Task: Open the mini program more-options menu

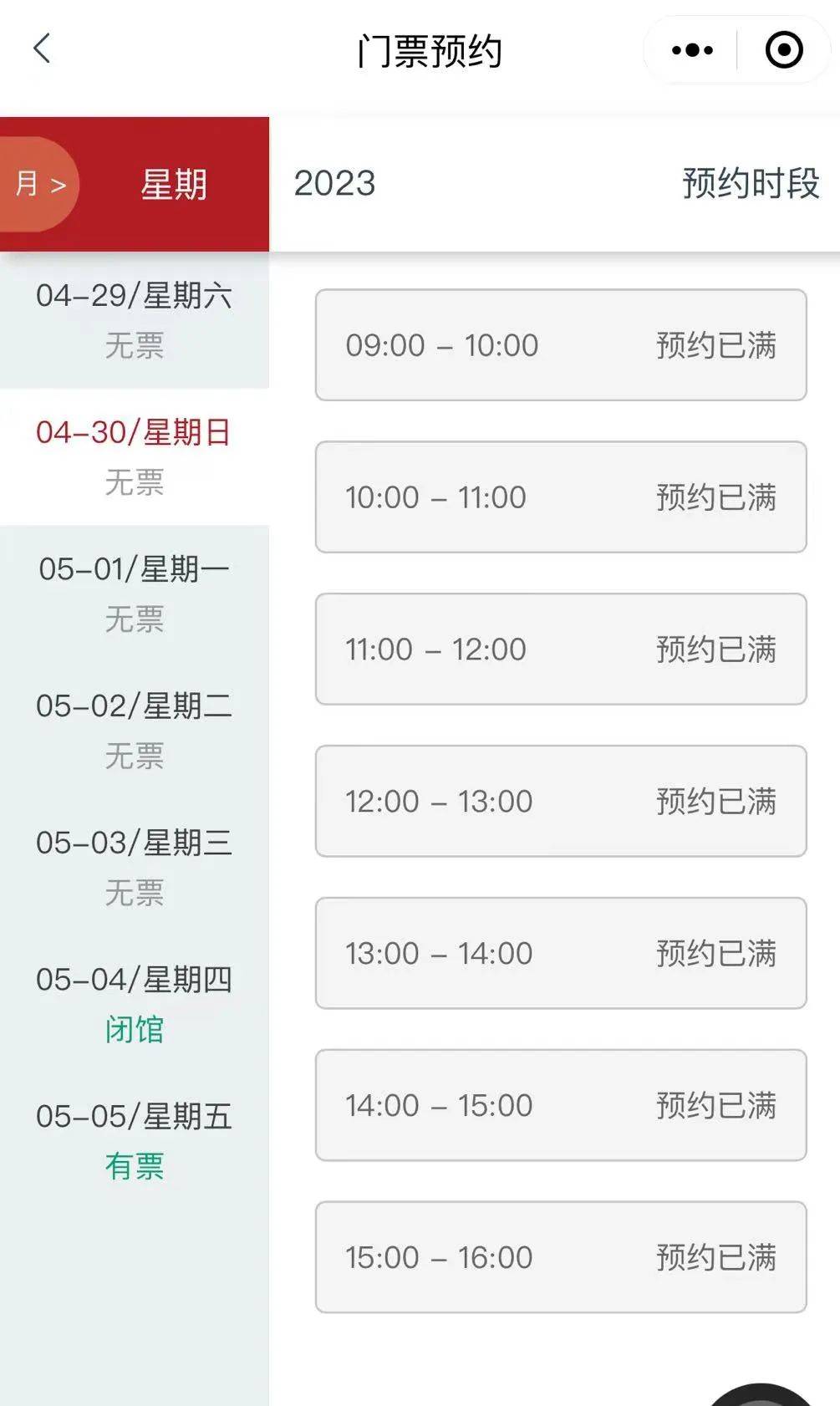Action: 692,50
